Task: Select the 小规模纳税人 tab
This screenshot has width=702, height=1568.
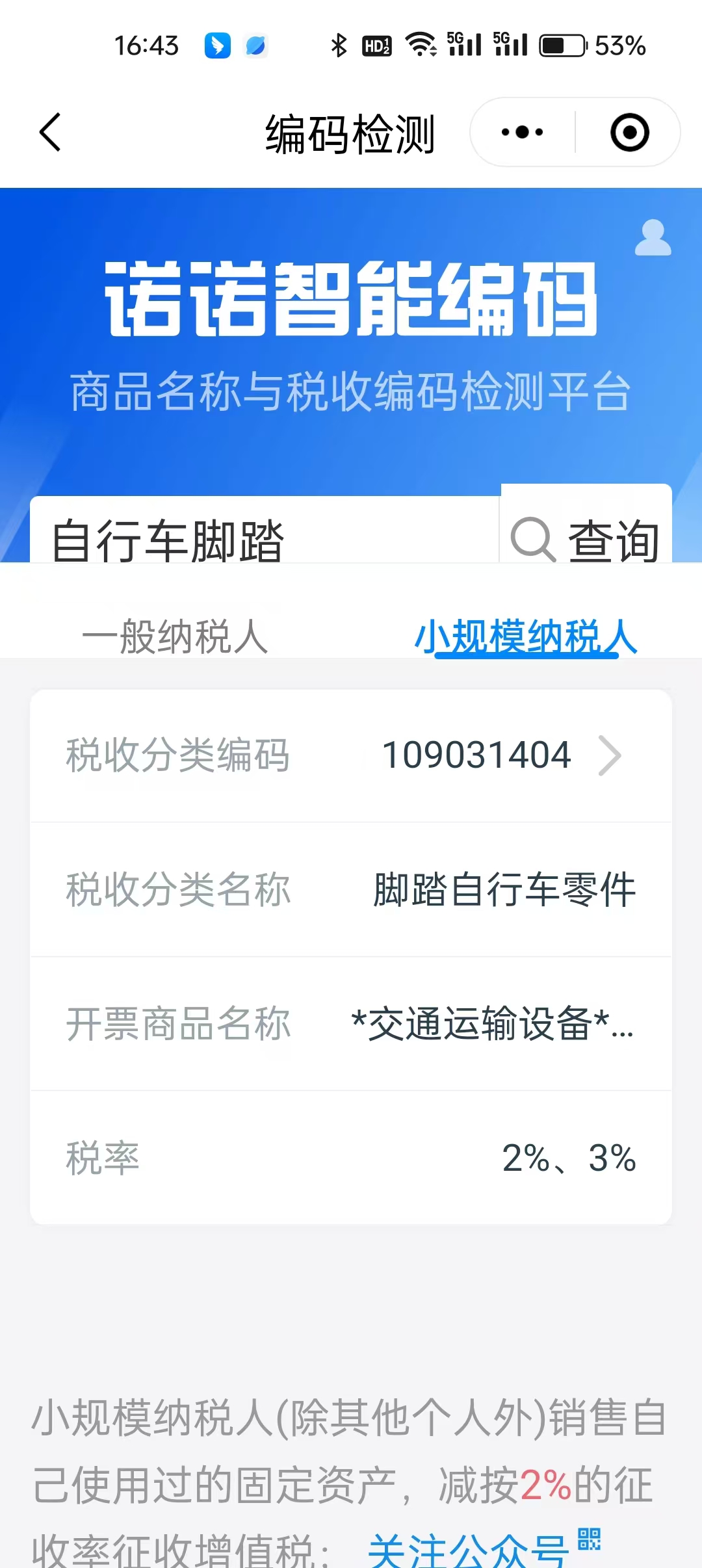Action: 525,636
